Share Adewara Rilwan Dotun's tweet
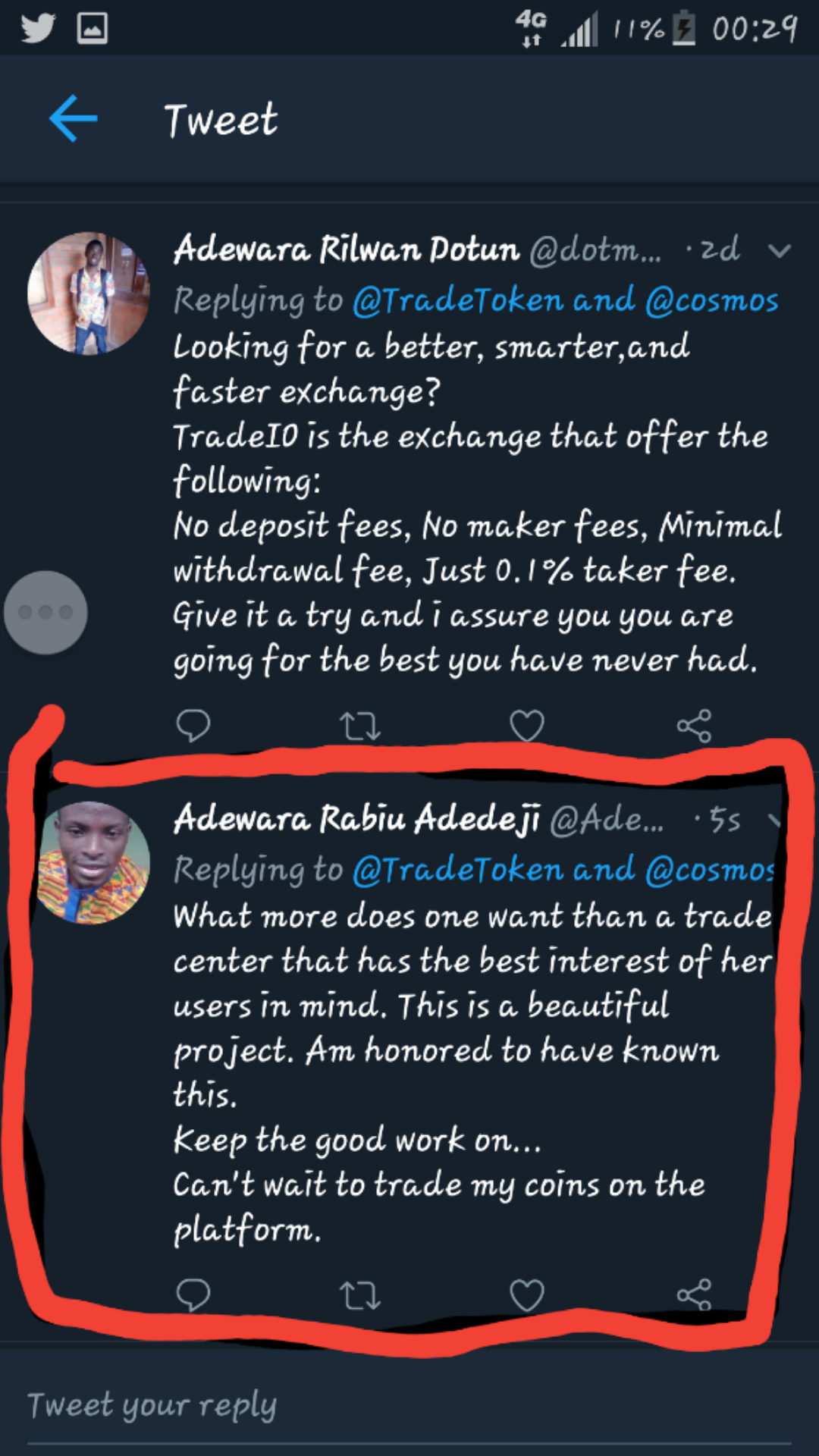Image resolution: width=819 pixels, height=1456 pixels. [x=694, y=726]
